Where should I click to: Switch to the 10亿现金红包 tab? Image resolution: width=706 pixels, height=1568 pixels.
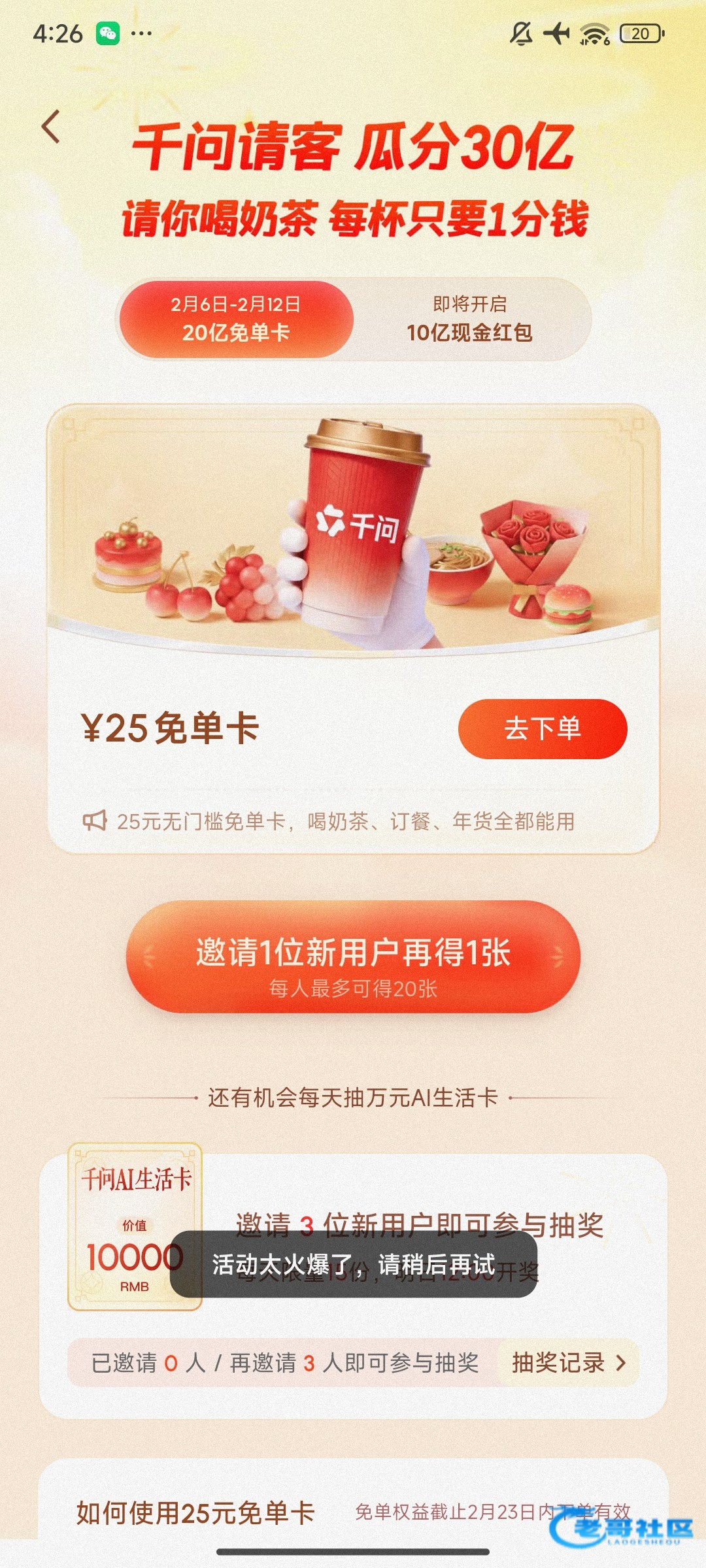pyautogui.click(x=469, y=319)
